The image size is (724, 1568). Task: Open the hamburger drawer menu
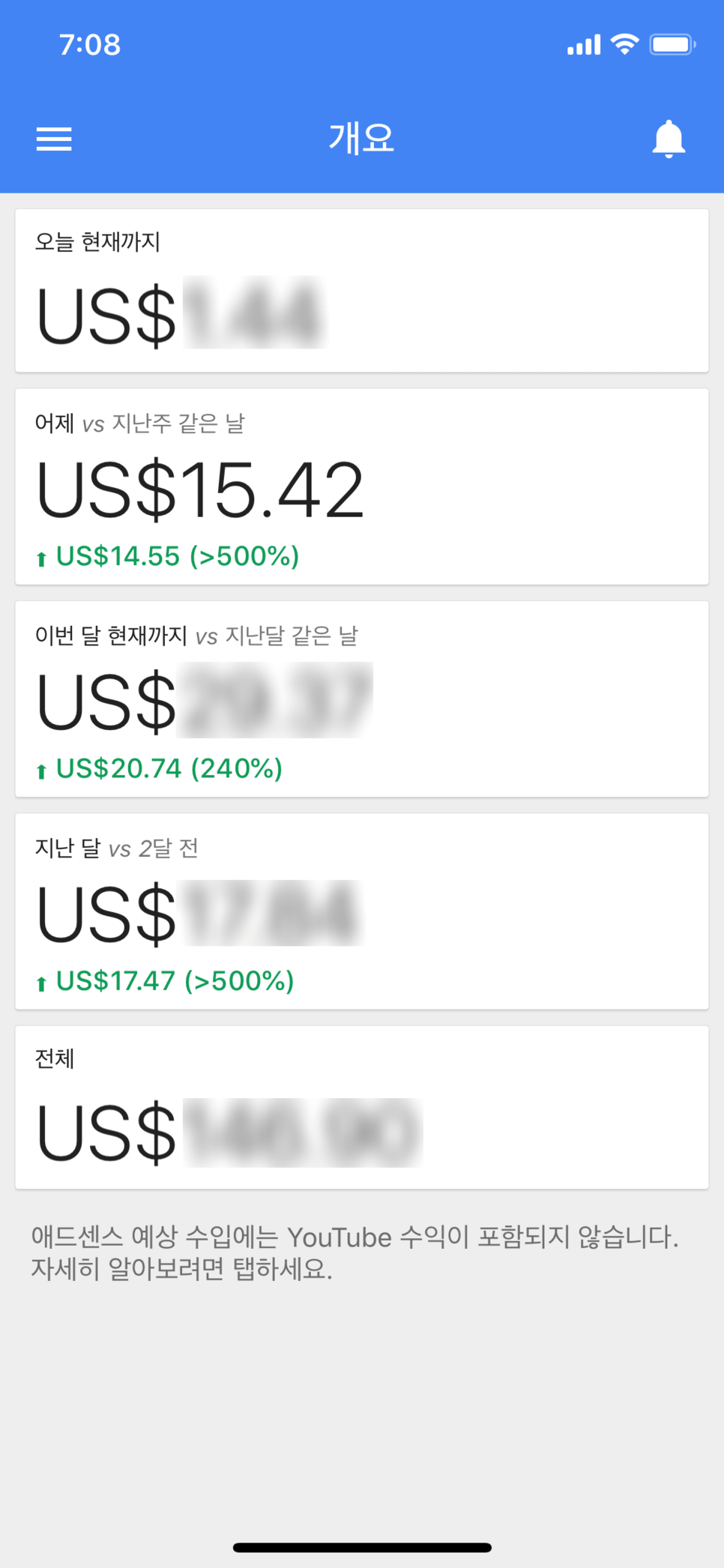(x=54, y=139)
